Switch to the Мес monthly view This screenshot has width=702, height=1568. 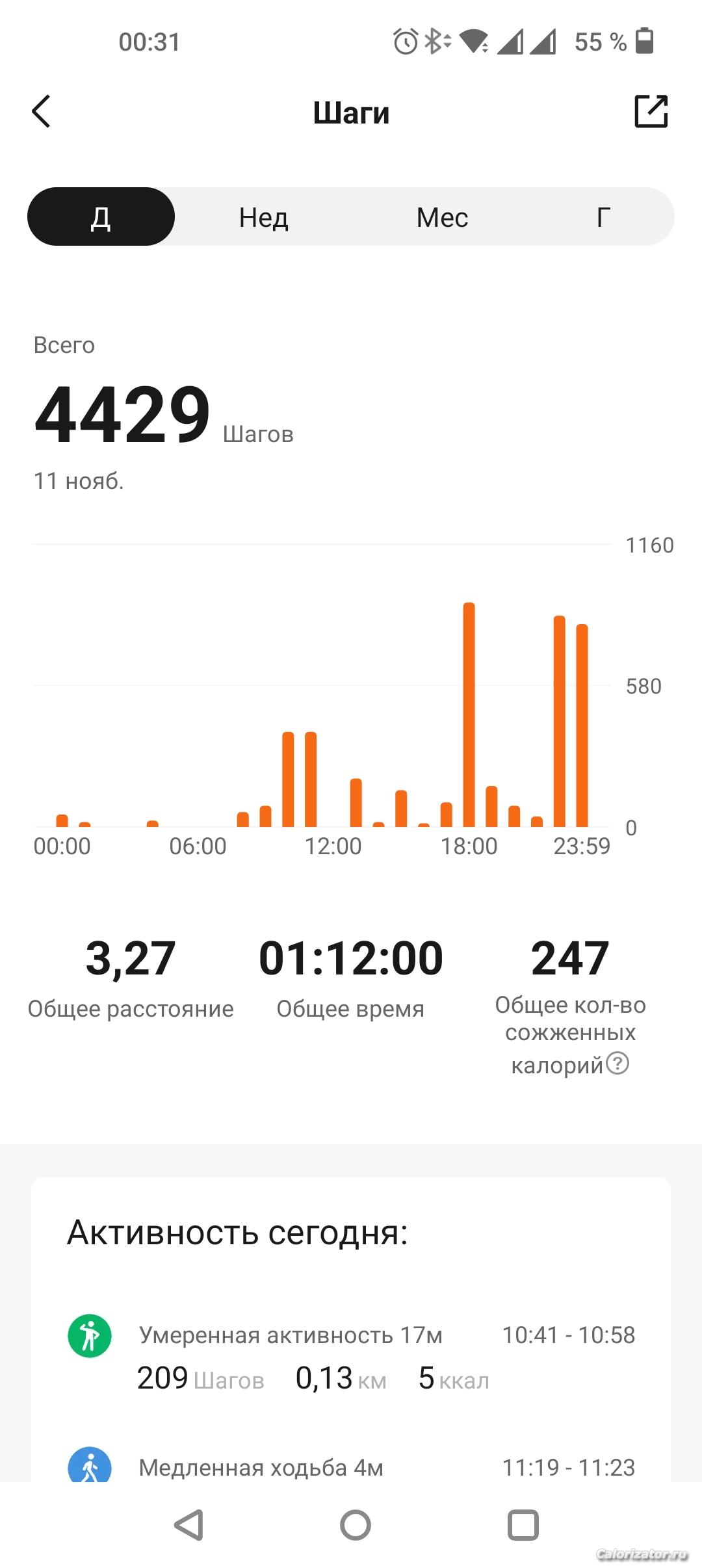(x=442, y=217)
